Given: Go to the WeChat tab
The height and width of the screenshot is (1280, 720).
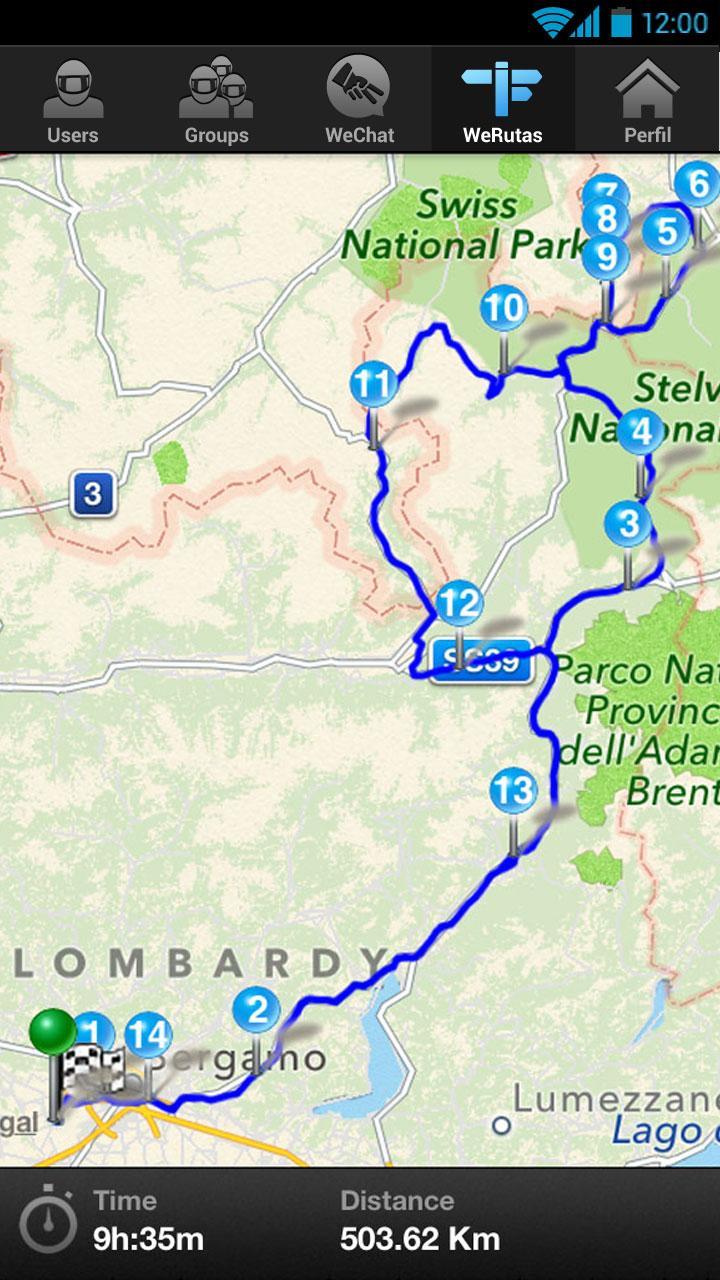Looking at the screenshot, I should coord(360,102).
